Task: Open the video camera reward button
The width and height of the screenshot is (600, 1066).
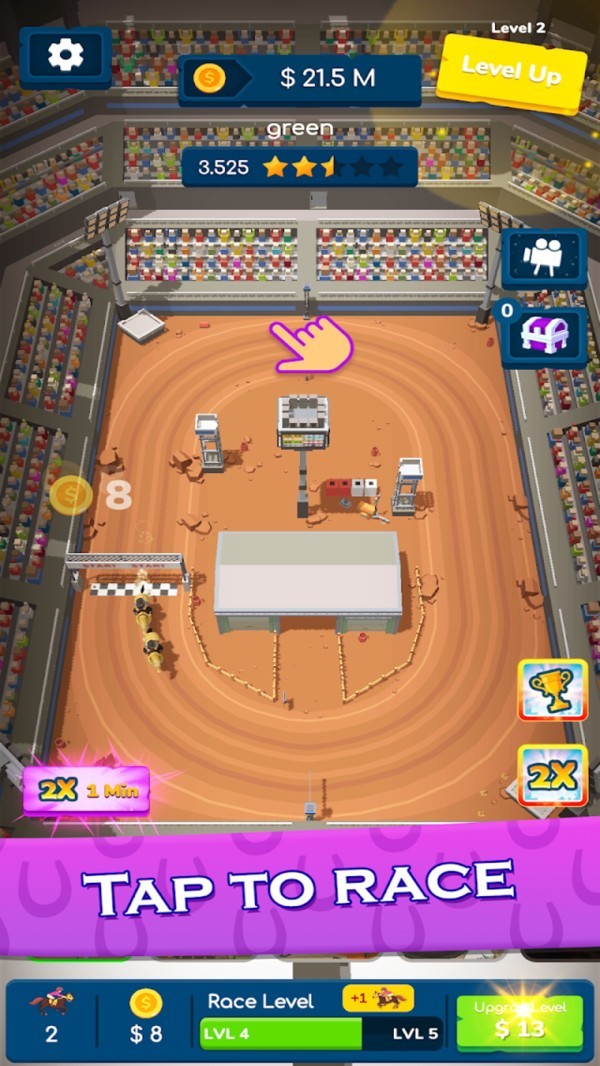Action: point(544,259)
